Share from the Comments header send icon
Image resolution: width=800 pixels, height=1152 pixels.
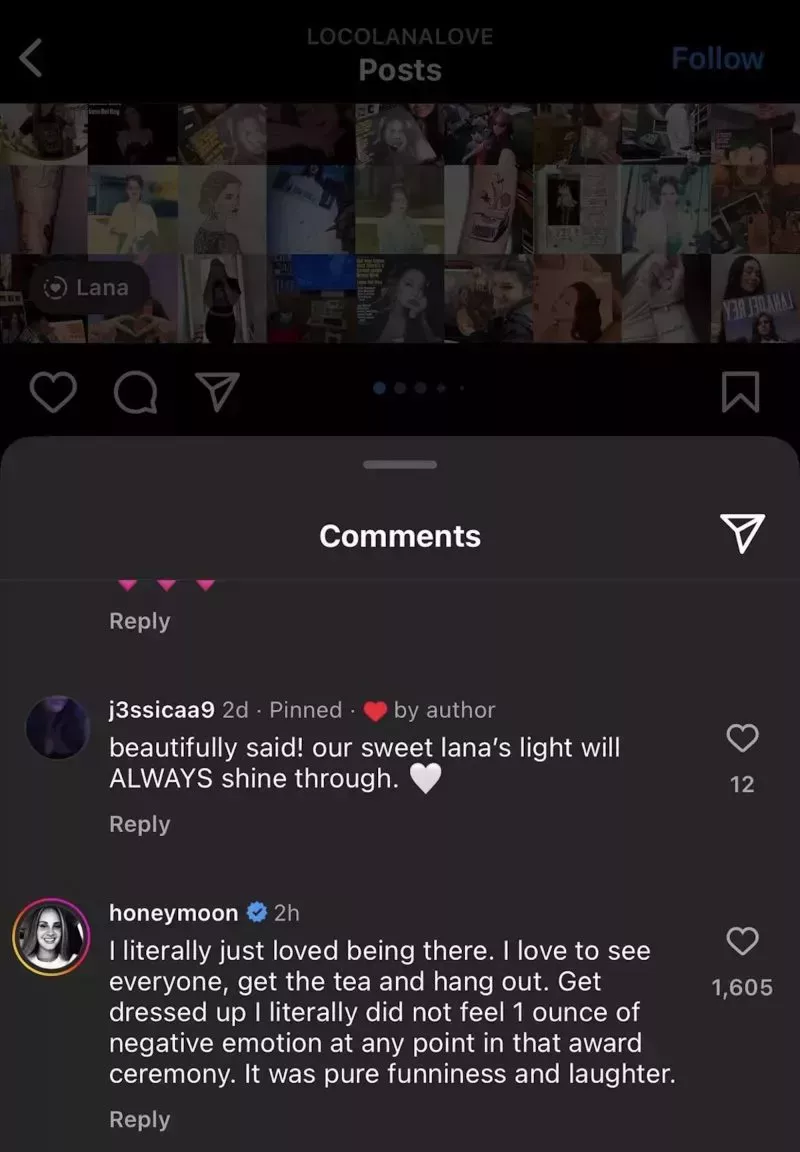point(742,535)
